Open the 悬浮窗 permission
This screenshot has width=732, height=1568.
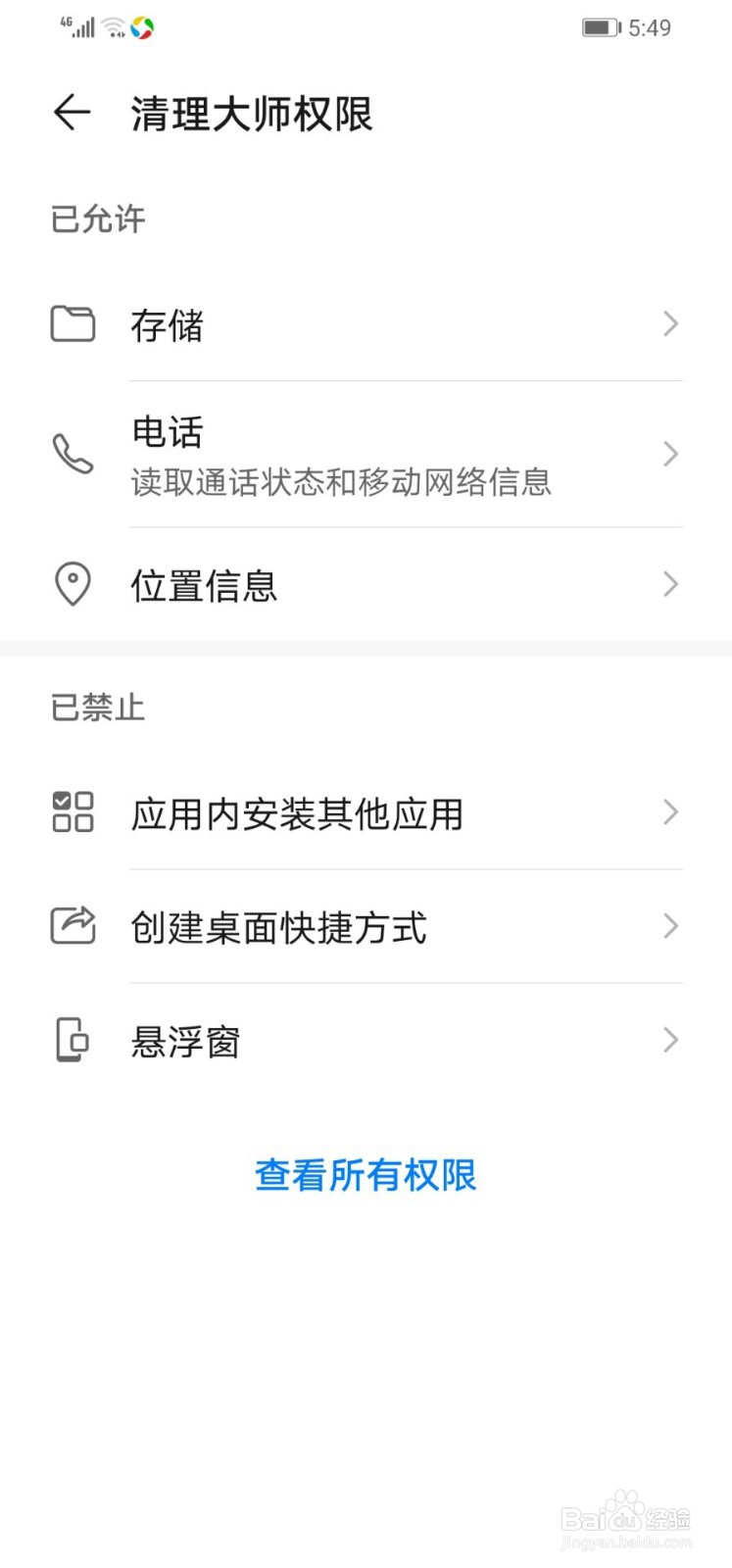click(366, 1040)
